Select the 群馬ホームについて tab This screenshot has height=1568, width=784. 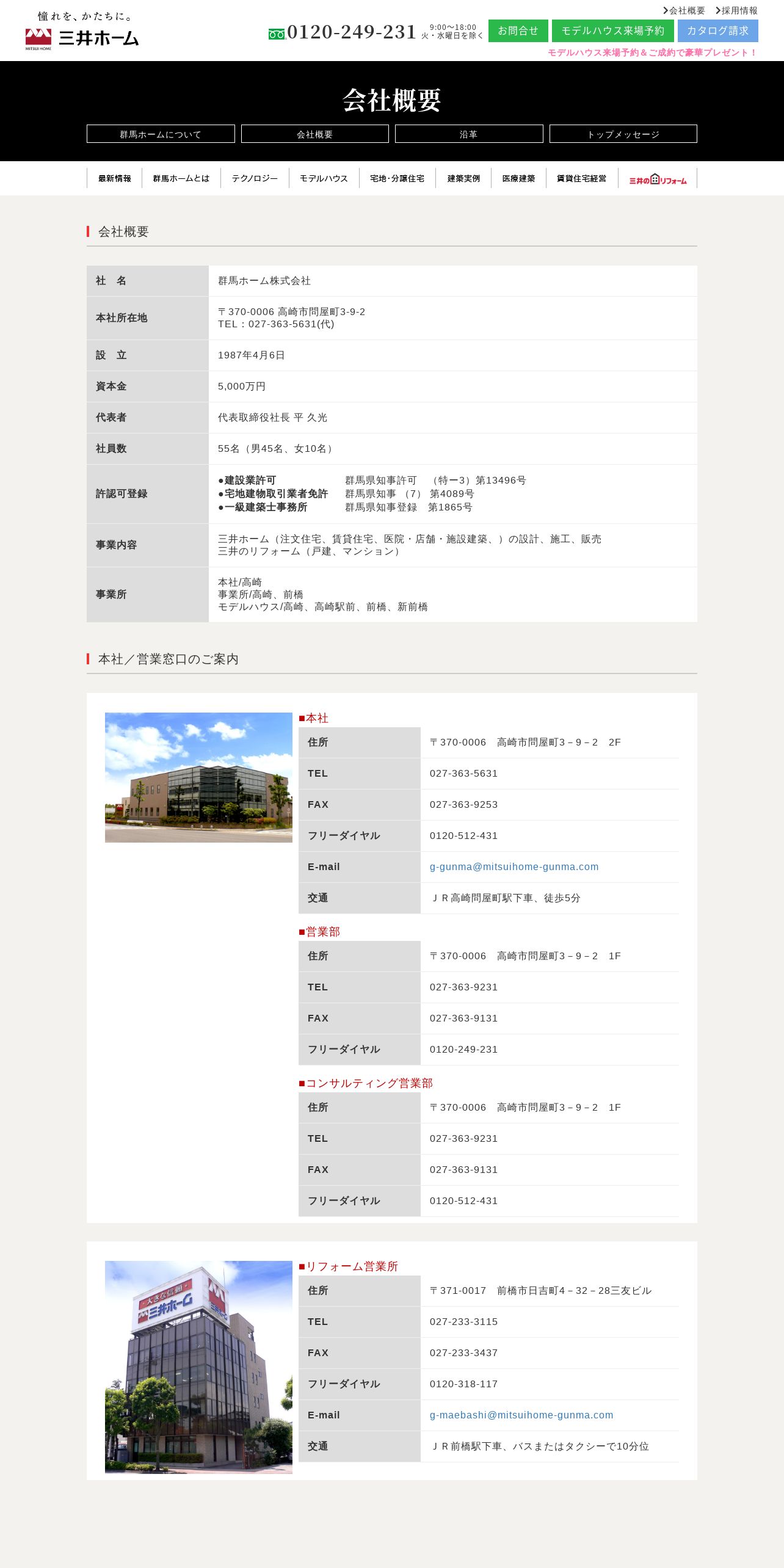click(x=161, y=134)
